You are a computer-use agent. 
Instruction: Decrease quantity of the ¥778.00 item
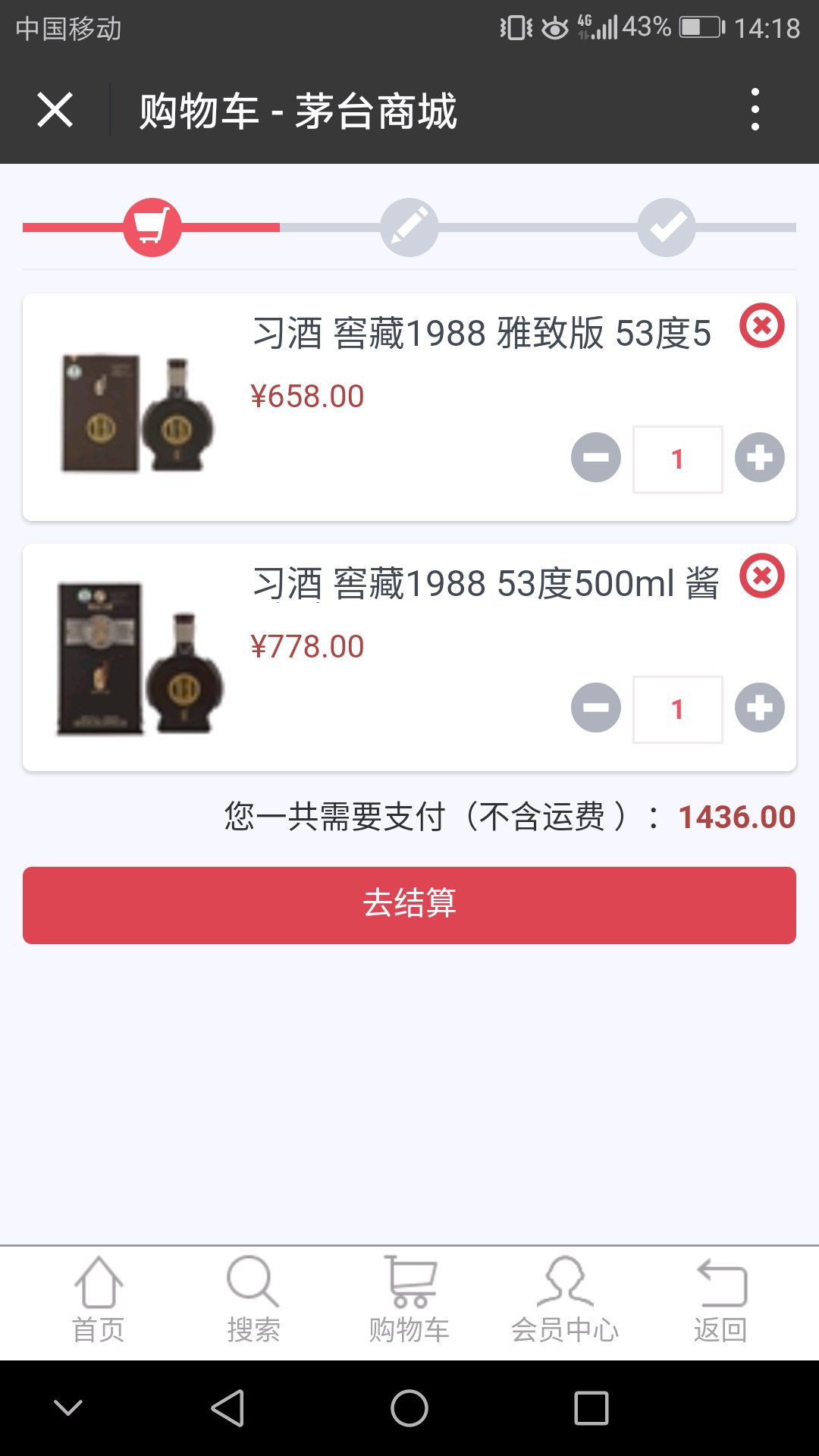click(x=596, y=708)
